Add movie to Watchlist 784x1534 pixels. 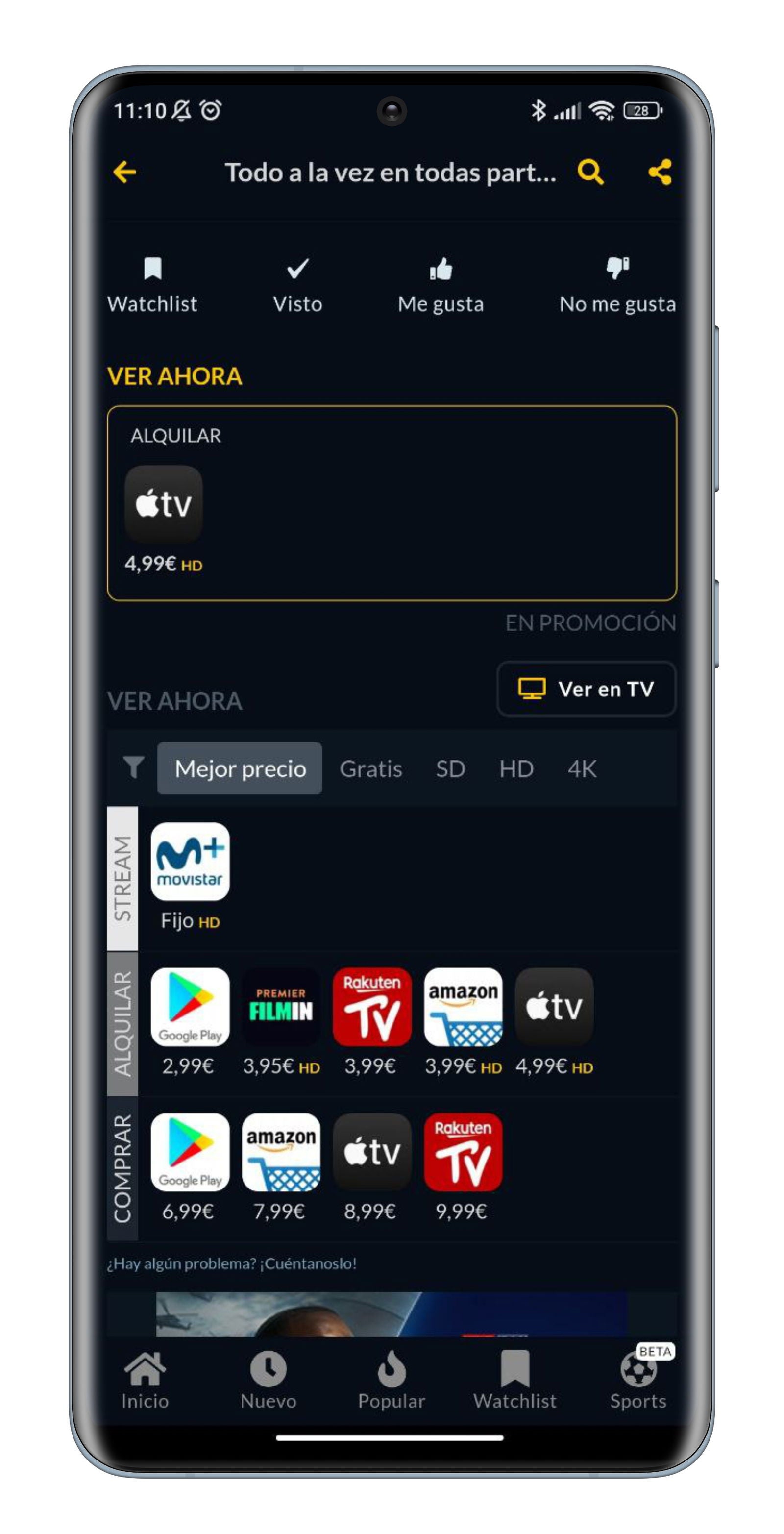coord(152,285)
